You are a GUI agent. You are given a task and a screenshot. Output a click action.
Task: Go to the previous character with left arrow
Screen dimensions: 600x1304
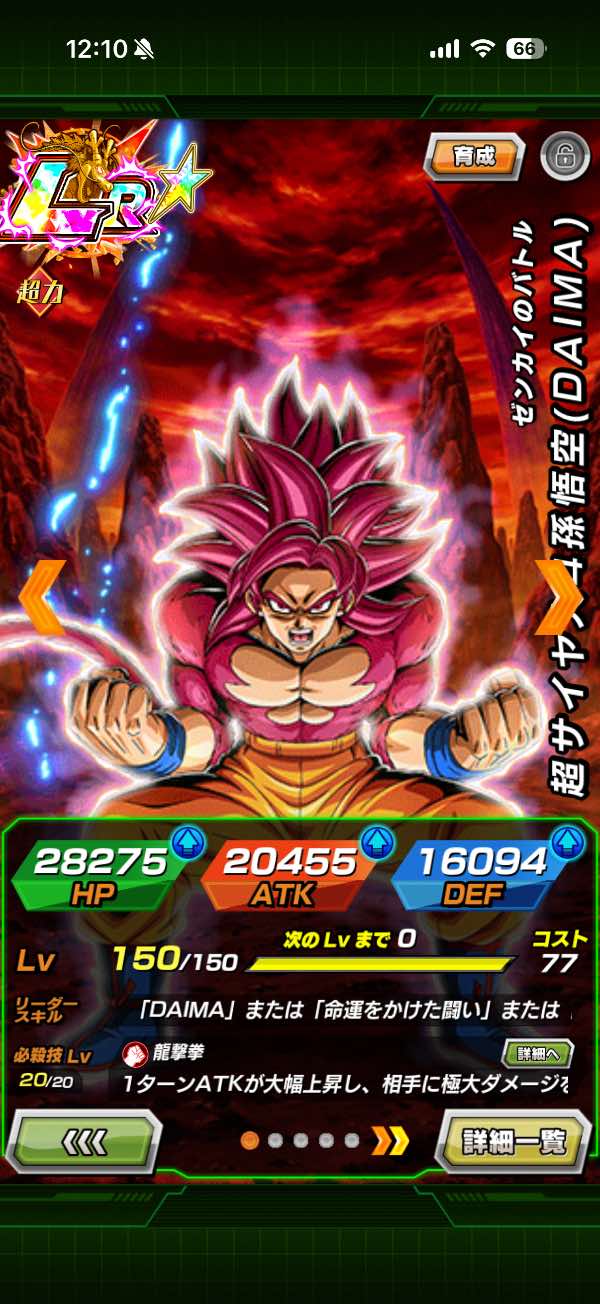[x=42, y=597]
